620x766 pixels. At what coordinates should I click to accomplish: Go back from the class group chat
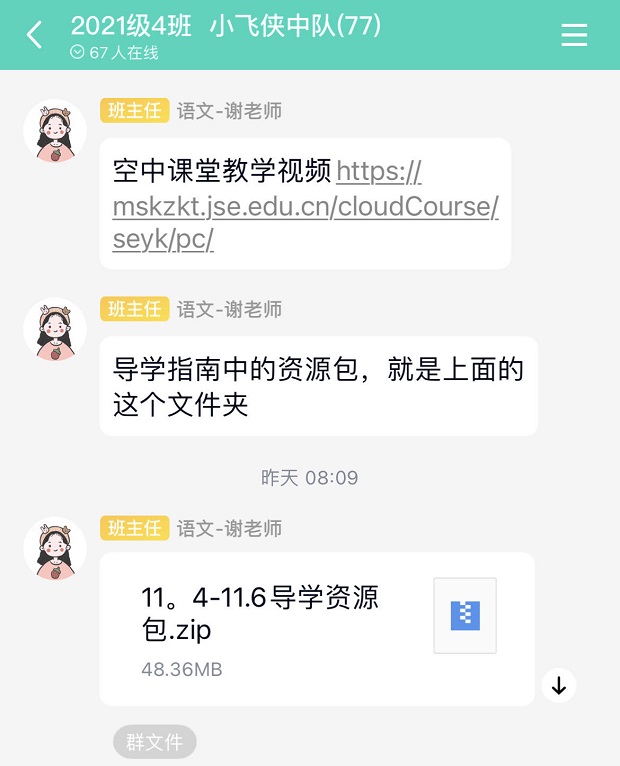coord(34,35)
